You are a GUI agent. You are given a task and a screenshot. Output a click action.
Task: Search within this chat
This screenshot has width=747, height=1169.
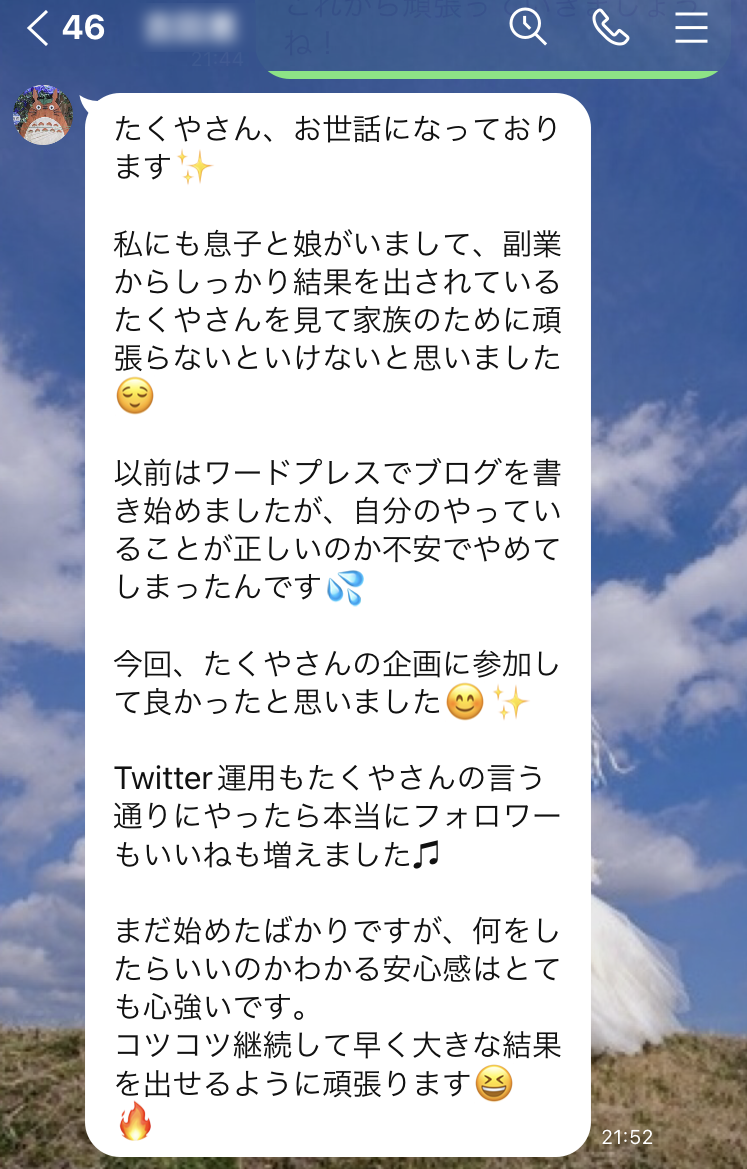pos(528,27)
